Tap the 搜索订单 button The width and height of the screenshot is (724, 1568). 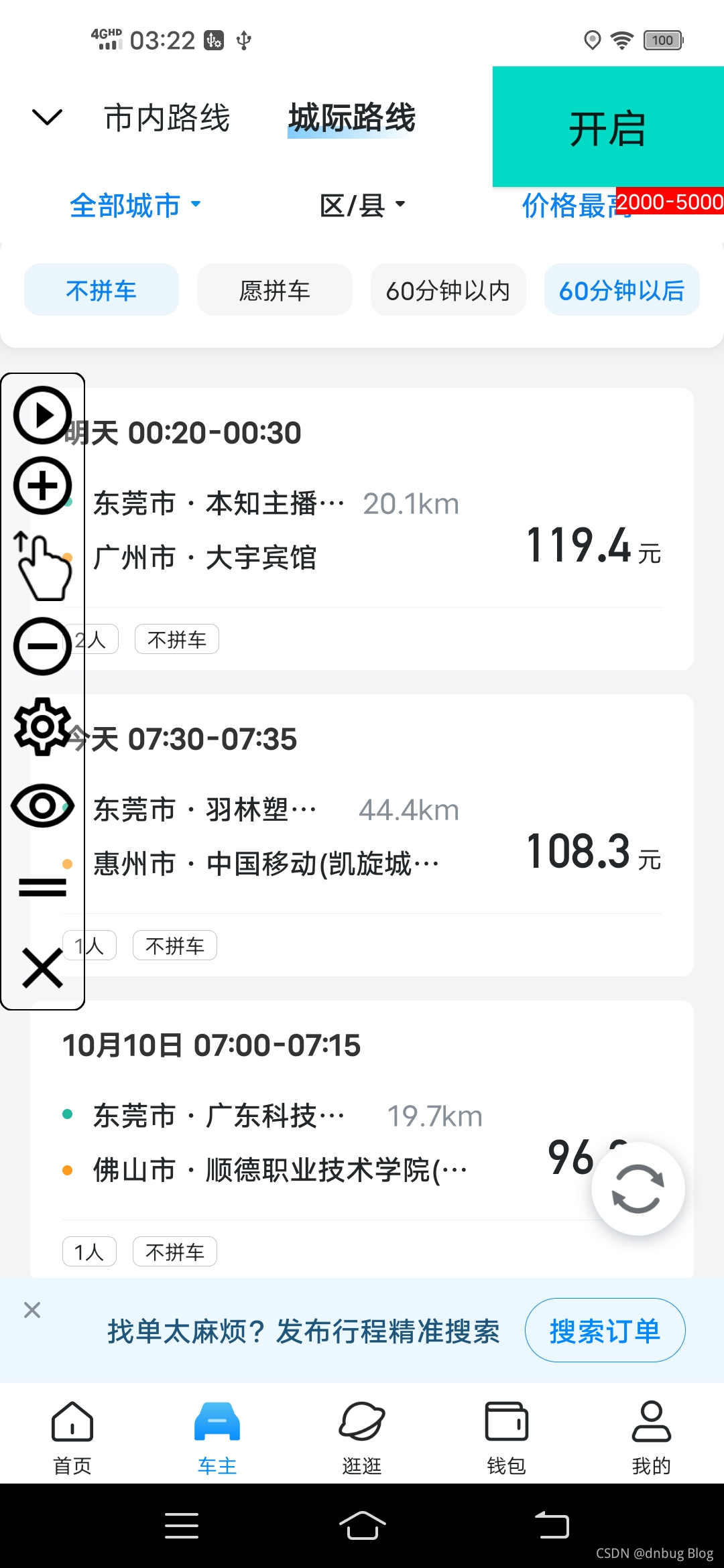[x=605, y=1331]
